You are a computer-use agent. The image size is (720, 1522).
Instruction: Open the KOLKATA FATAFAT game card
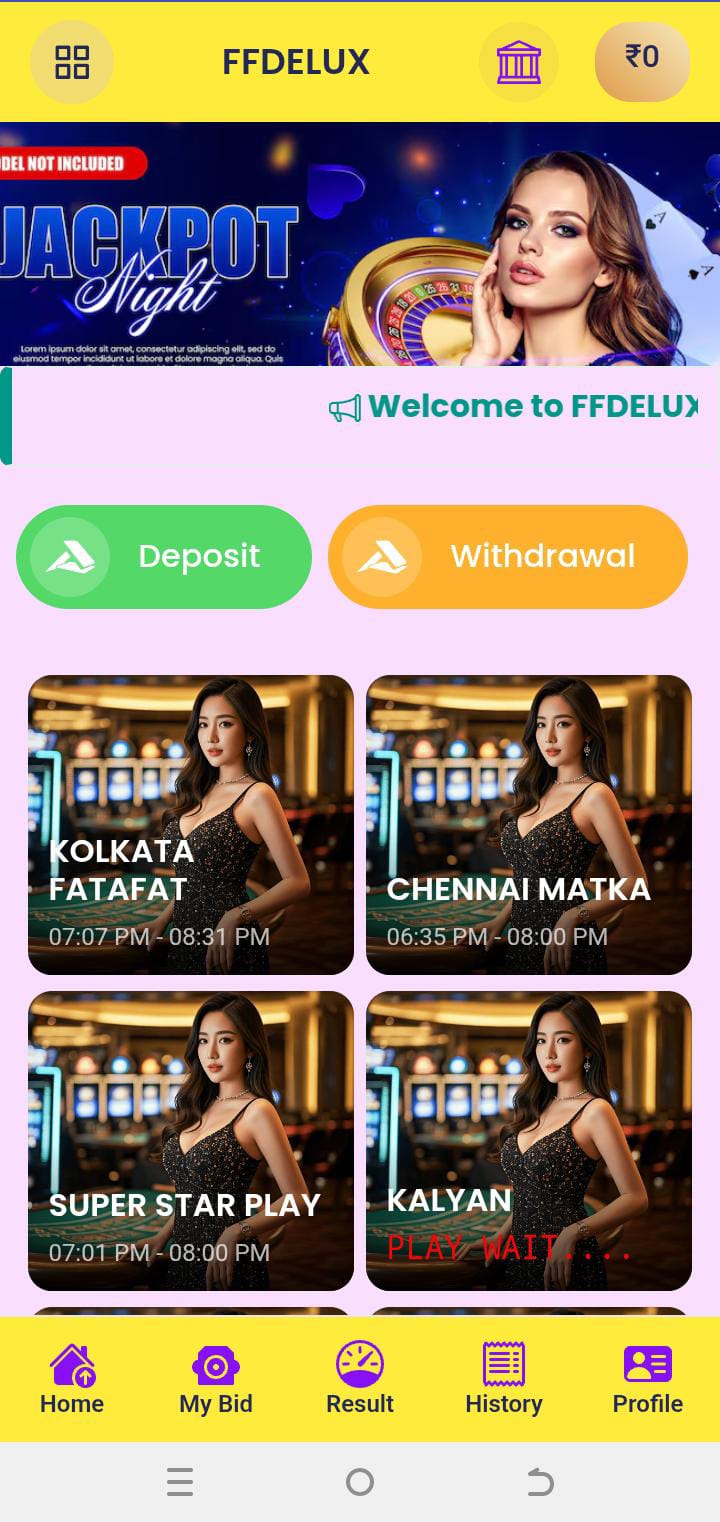(190, 825)
